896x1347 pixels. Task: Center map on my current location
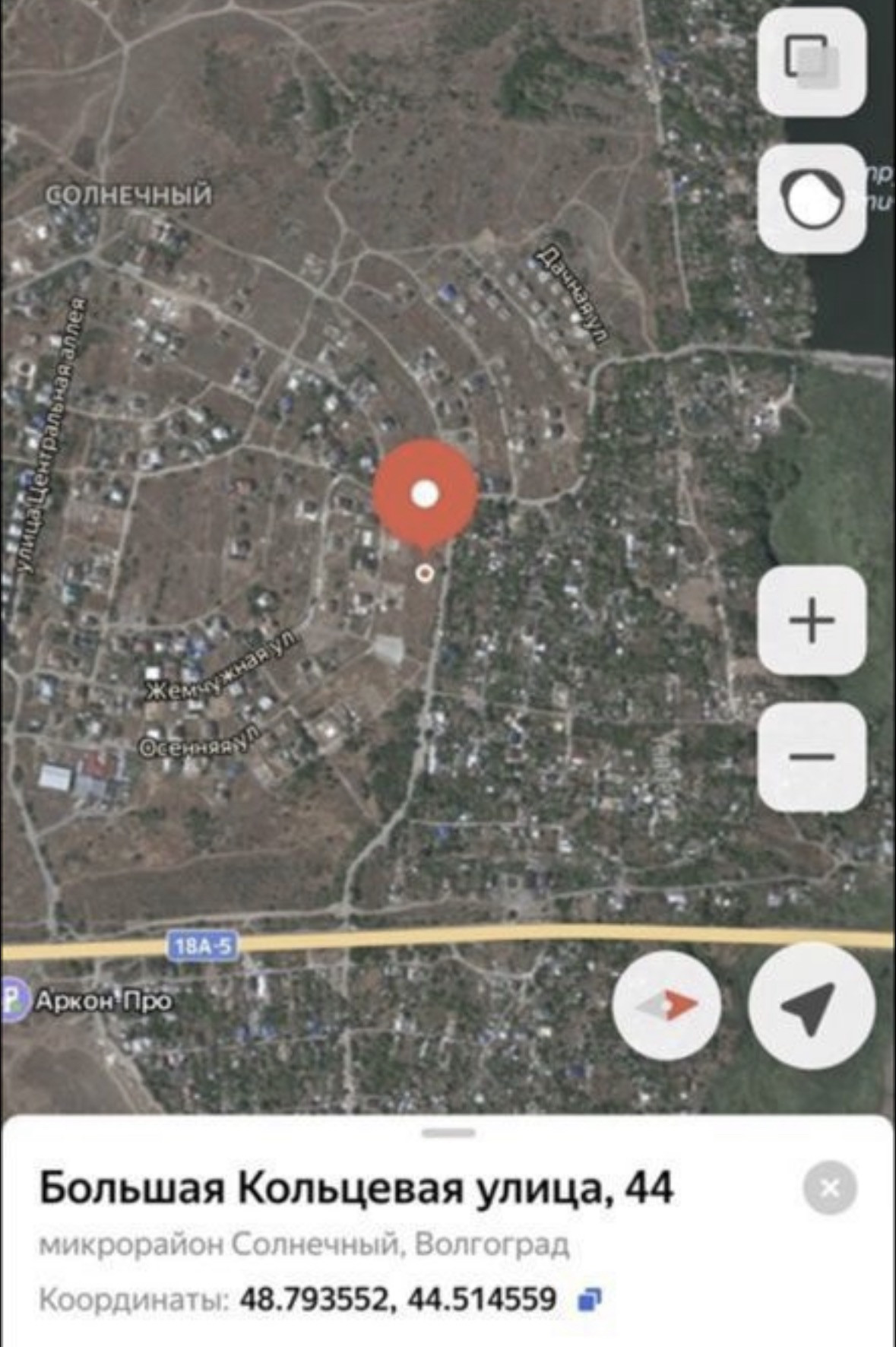(812, 1005)
